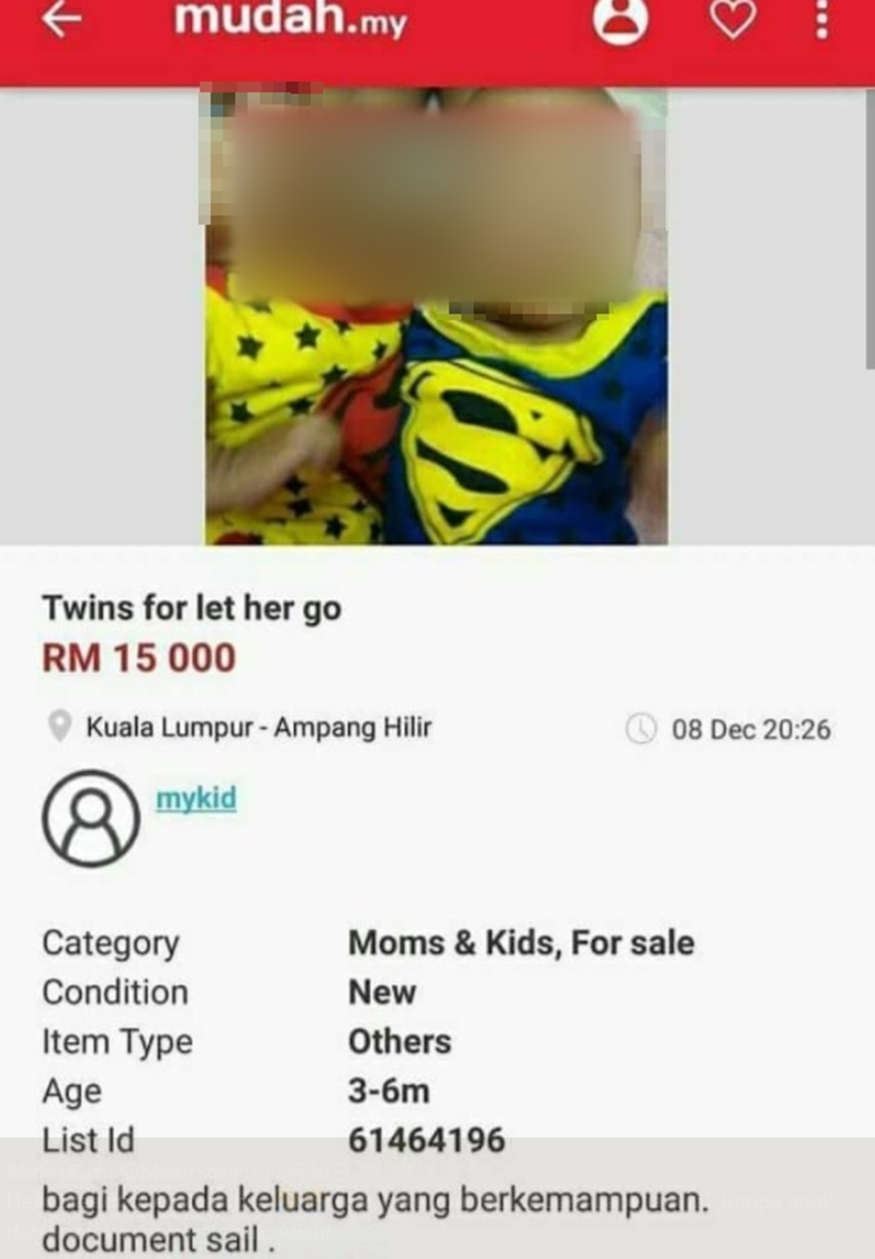This screenshot has height=1259, width=875.
Task: Open the account profile icon
Action: 621,20
